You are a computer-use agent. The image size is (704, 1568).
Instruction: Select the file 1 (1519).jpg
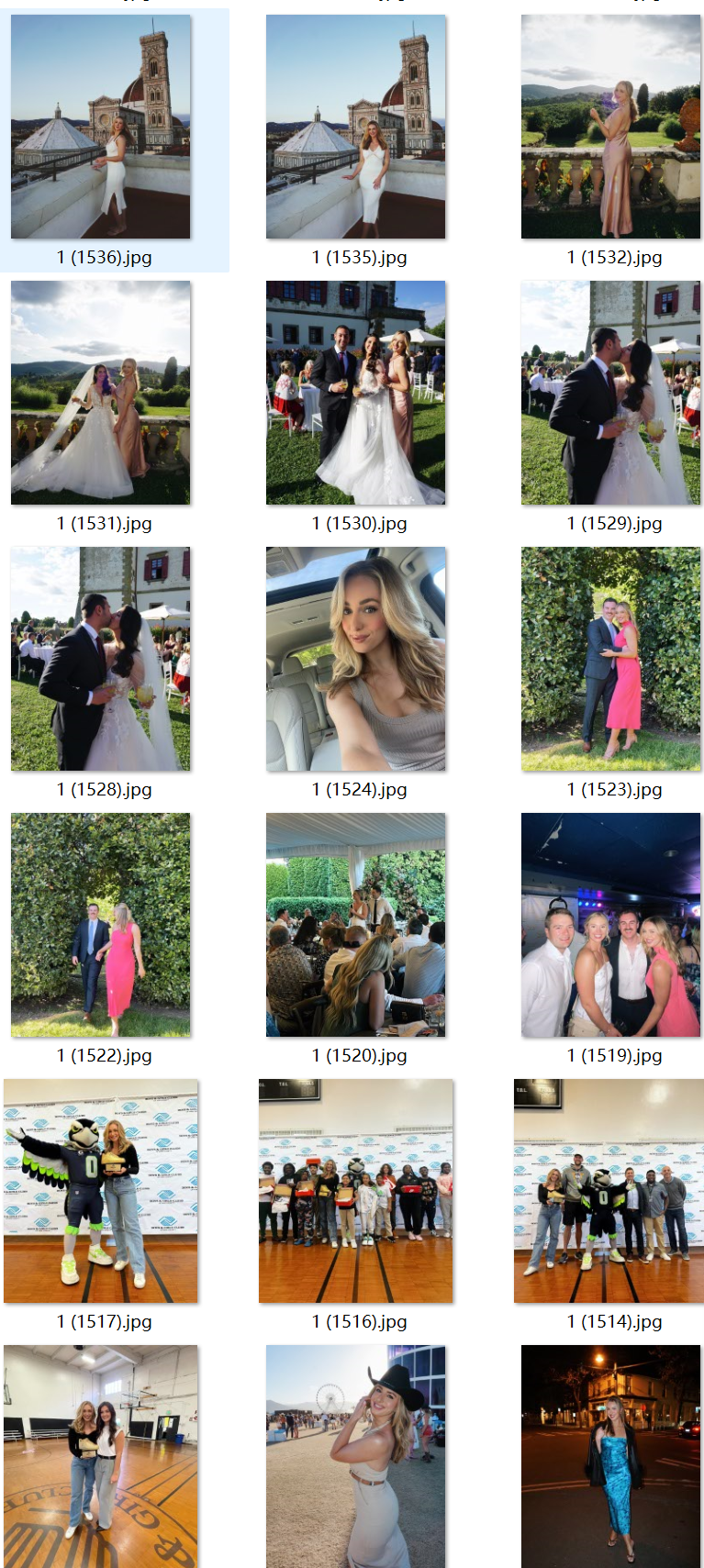(610, 925)
